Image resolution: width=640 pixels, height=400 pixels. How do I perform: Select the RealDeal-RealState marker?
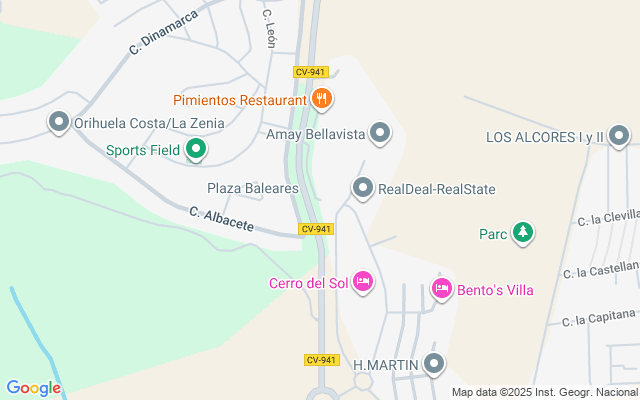(363, 188)
